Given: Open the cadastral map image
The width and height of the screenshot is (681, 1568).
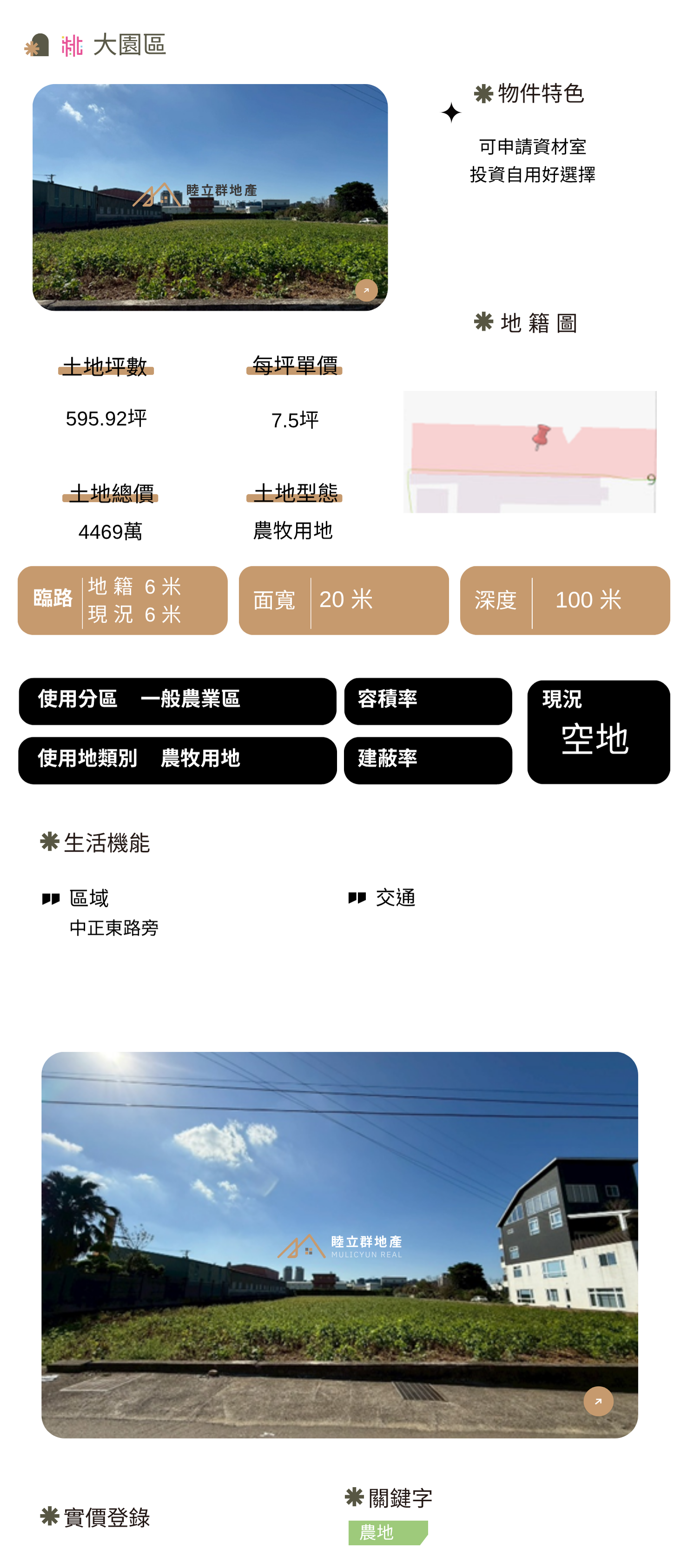Looking at the screenshot, I should pyautogui.click(x=529, y=452).
